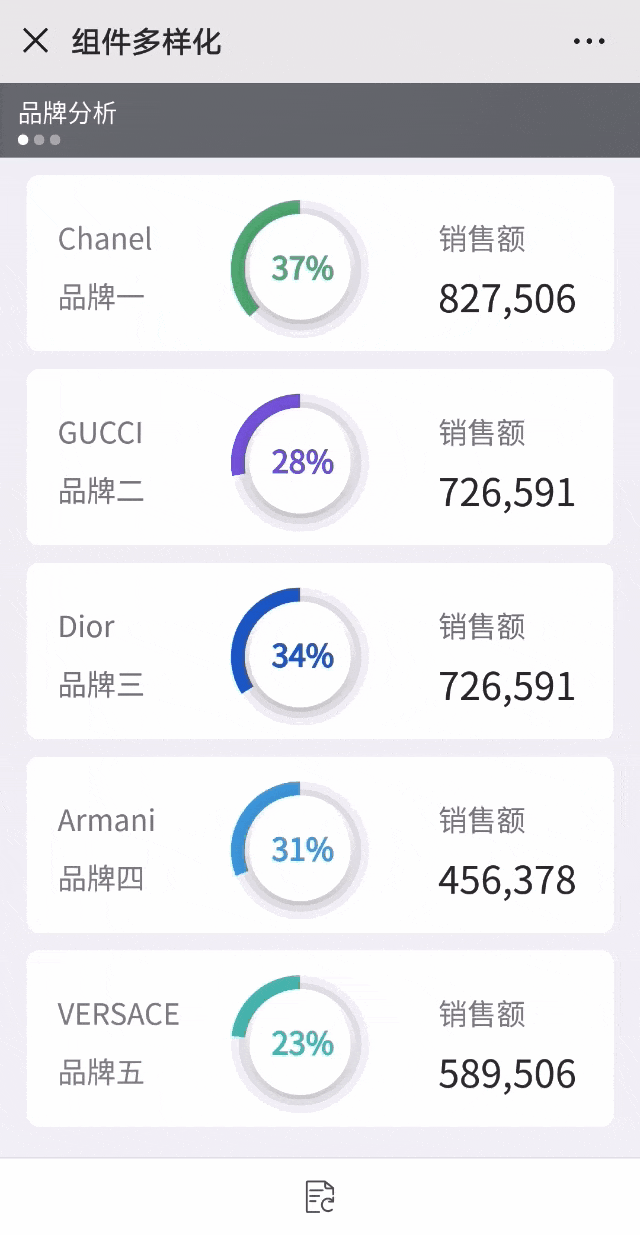
Task: Open the GUCCI brand card
Action: (x=320, y=457)
